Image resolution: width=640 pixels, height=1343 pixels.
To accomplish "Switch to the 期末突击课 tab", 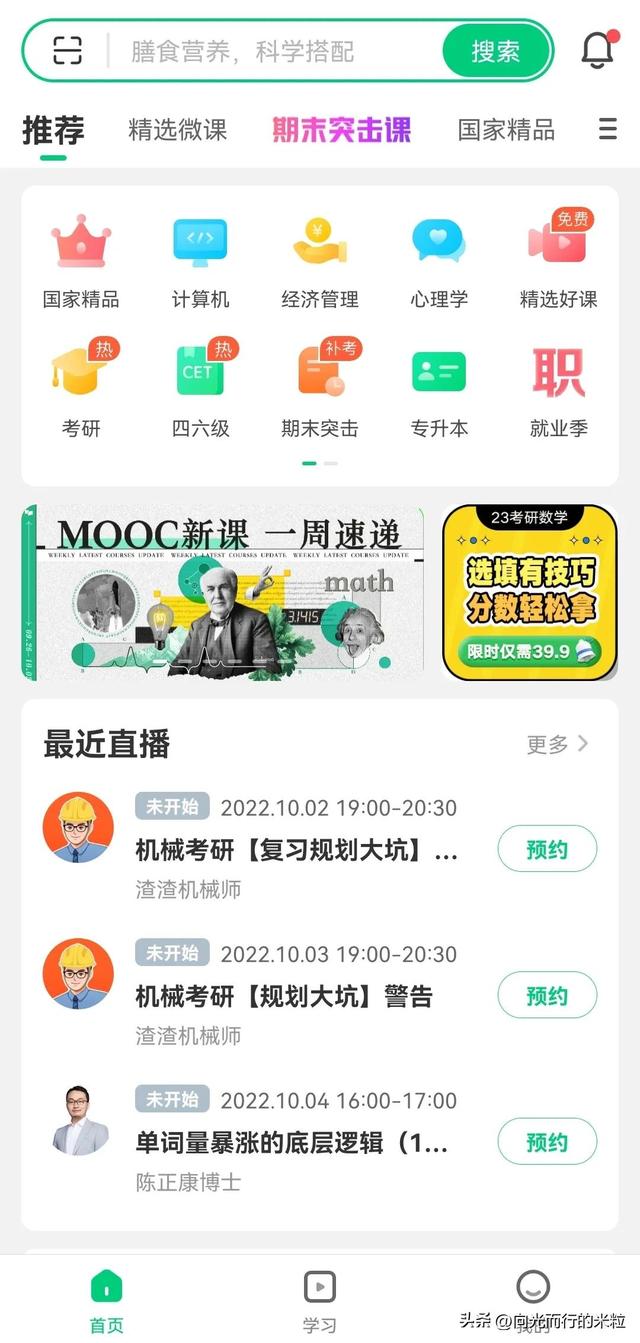I will click(x=342, y=130).
